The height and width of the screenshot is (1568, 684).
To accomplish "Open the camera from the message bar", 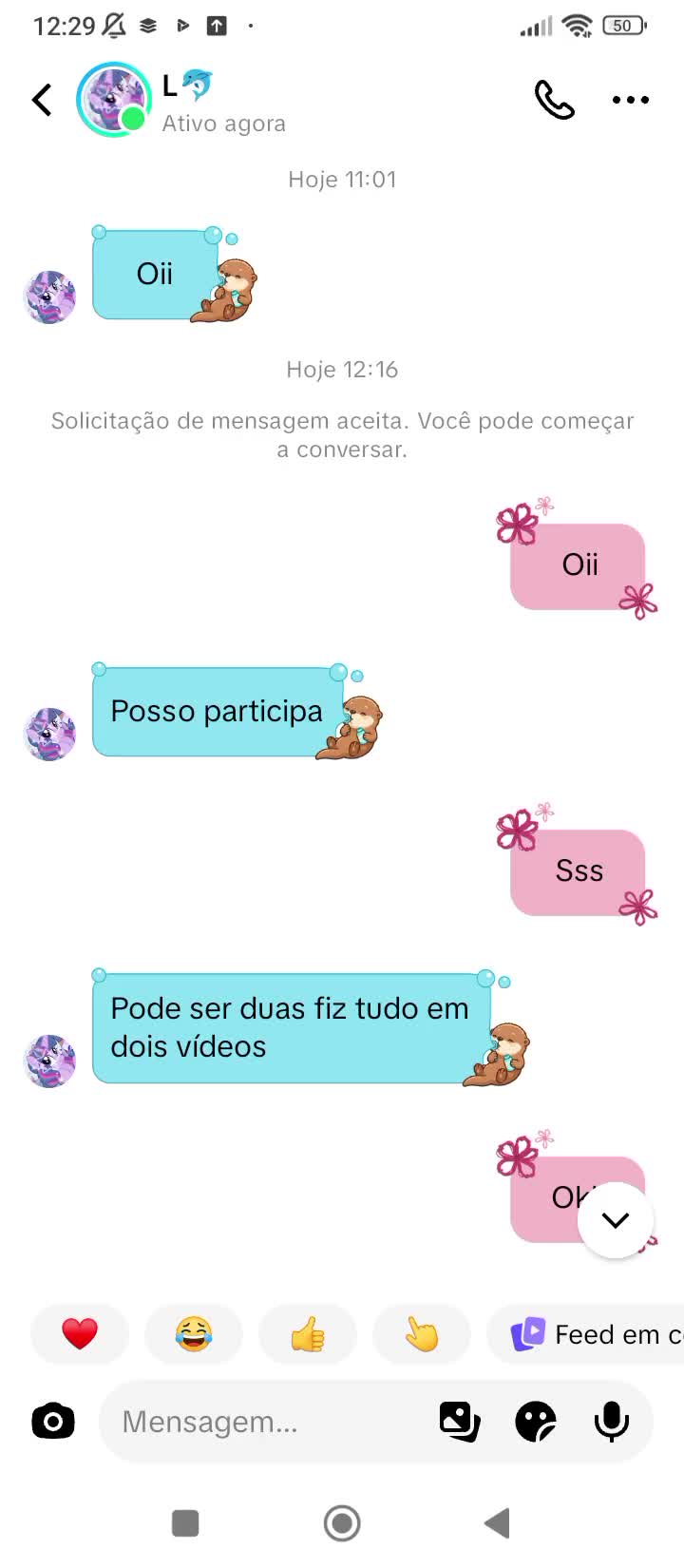I will pyautogui.click(x=53, y=1422).
